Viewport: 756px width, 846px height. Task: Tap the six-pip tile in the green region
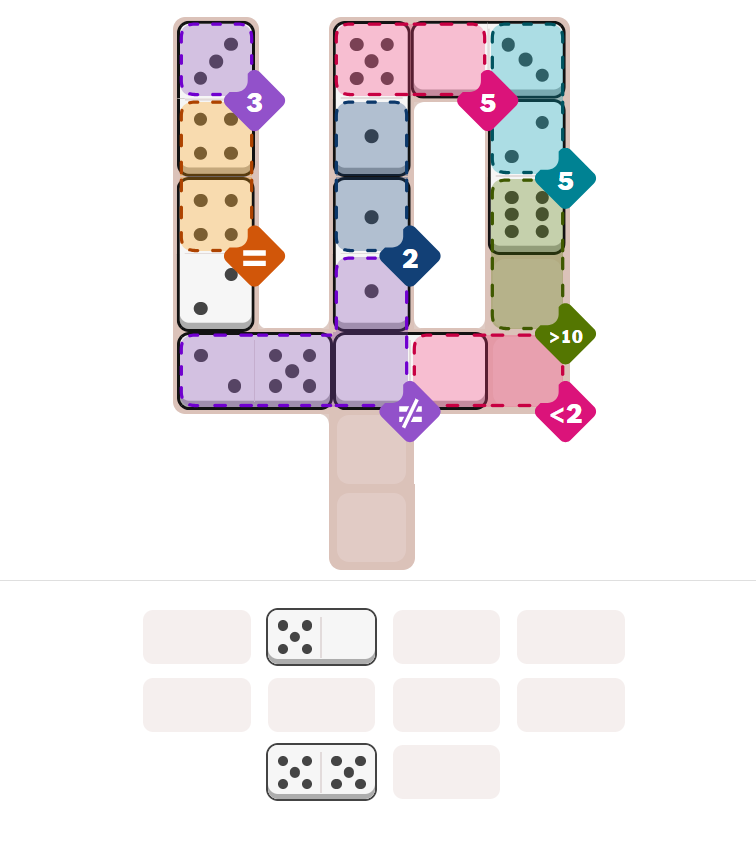click(x=527, y=214)
